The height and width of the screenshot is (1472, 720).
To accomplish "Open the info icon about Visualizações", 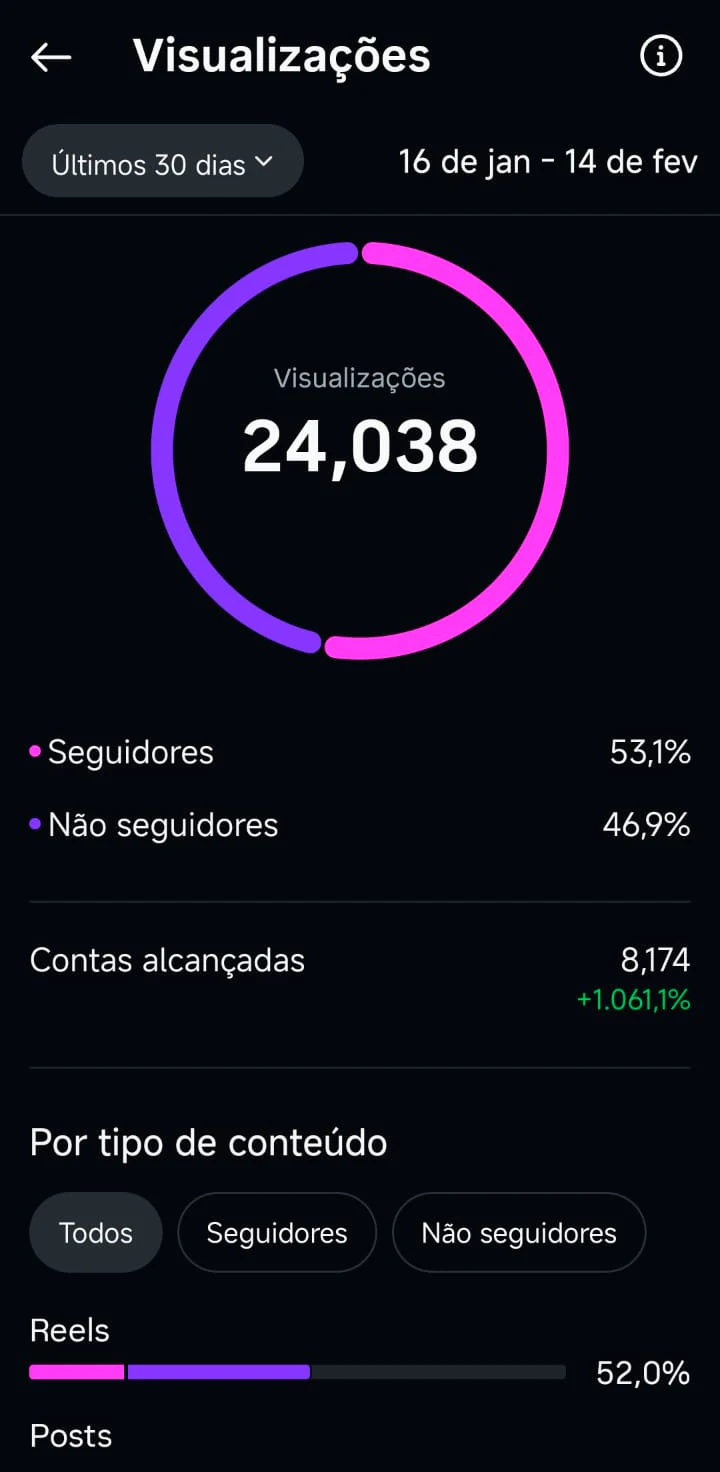I will pyautogui.click(x=660, y=57).
